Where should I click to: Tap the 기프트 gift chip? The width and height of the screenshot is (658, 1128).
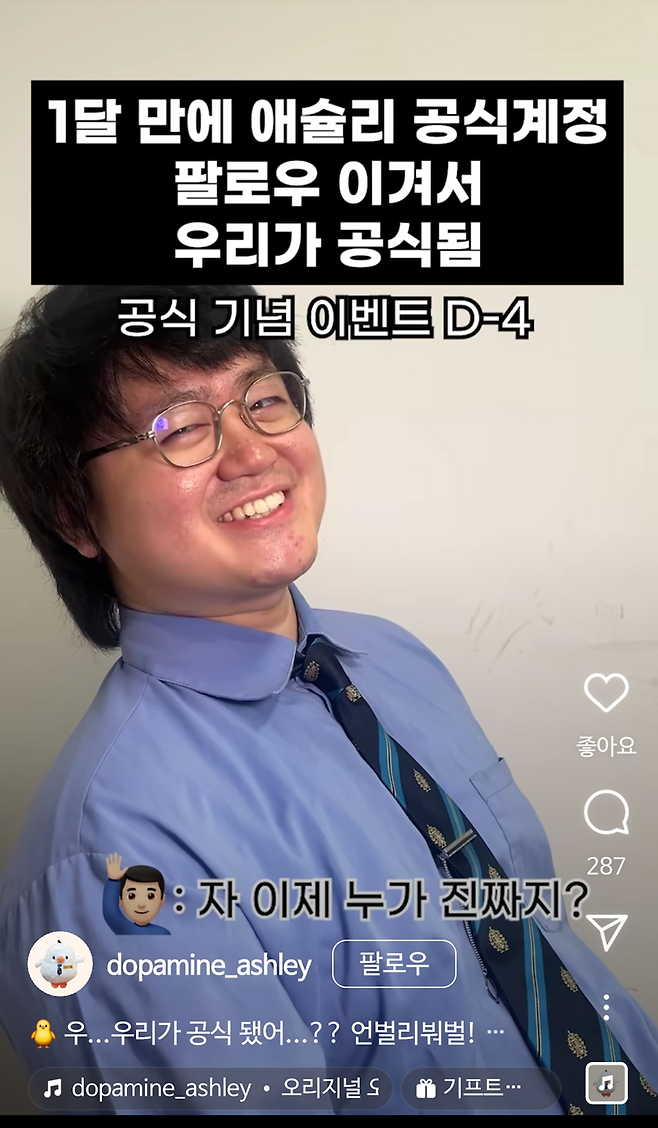point(480,1088)
